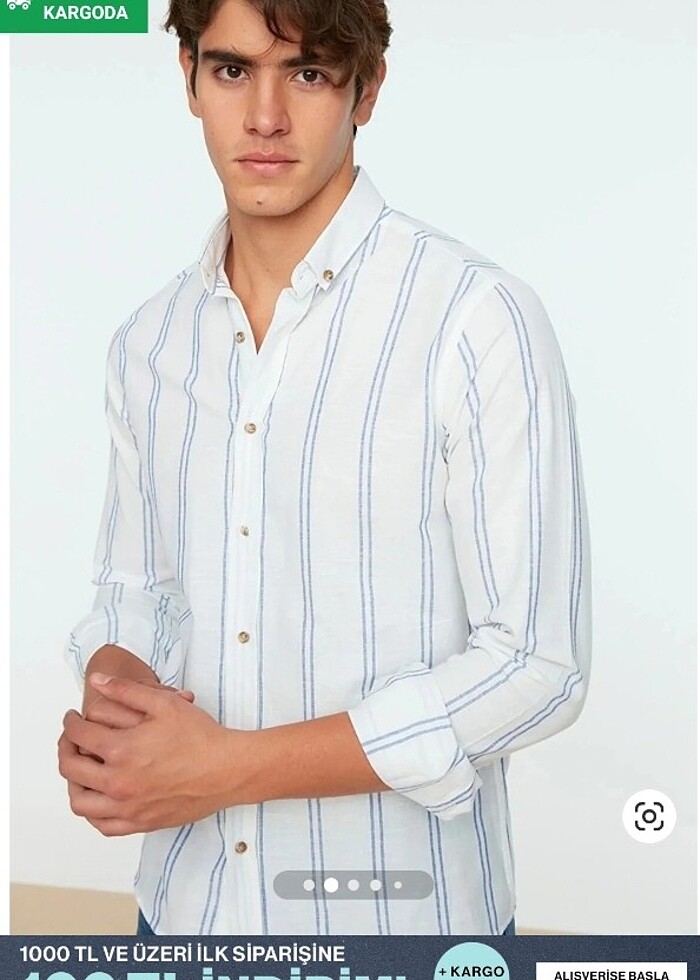
Task: Tap the Alışverişe Başla button
Action: 611,973
